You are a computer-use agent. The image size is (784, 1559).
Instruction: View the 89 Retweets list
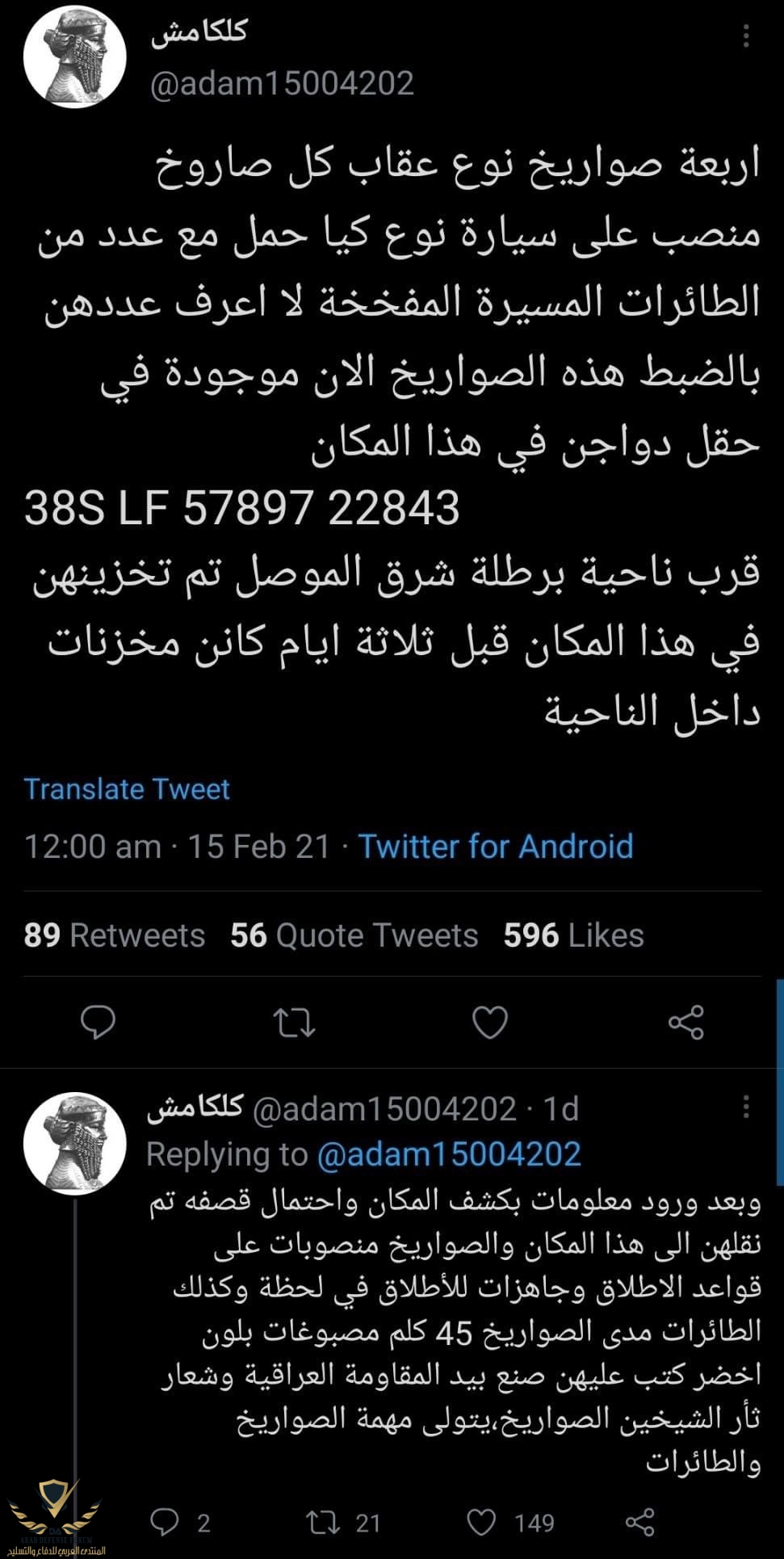[x=114, y=935]
